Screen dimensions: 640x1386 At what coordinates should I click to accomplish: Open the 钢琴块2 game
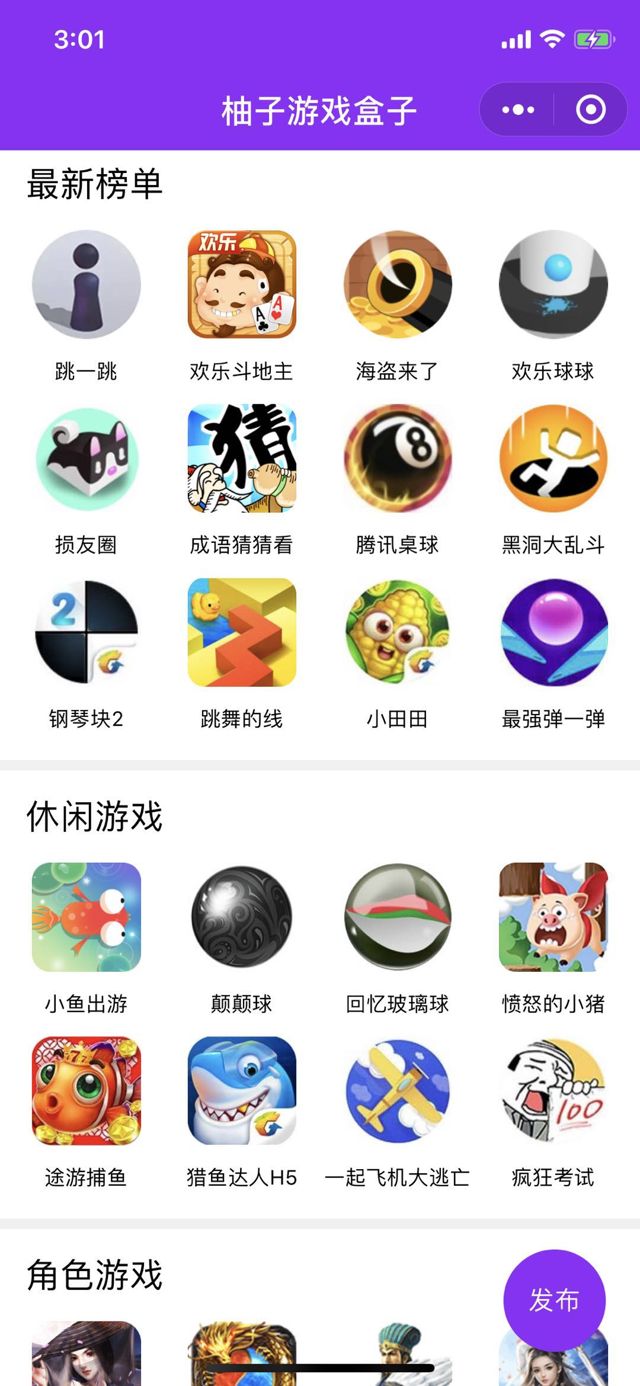click(x=86, y=632)
